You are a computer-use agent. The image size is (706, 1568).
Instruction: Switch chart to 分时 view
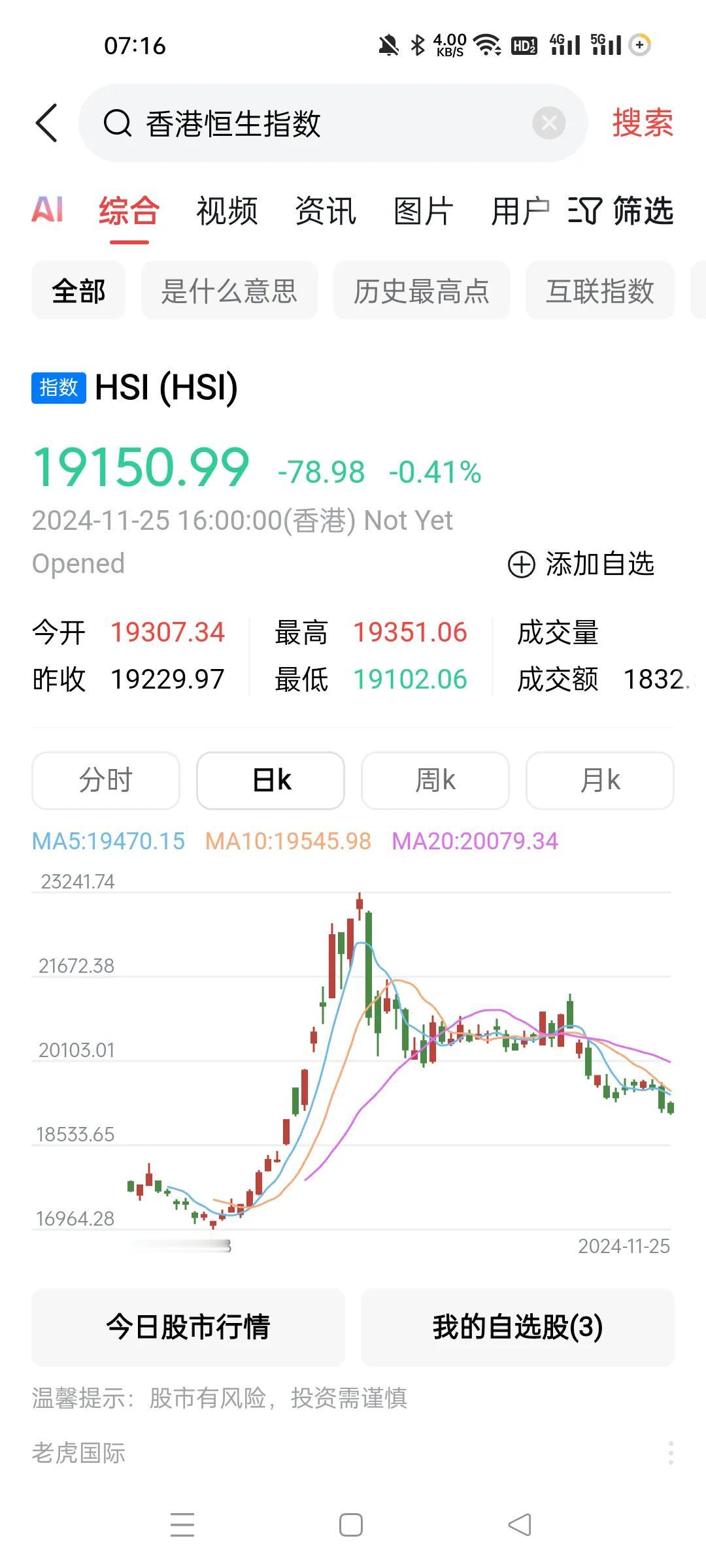coord(105,780)
